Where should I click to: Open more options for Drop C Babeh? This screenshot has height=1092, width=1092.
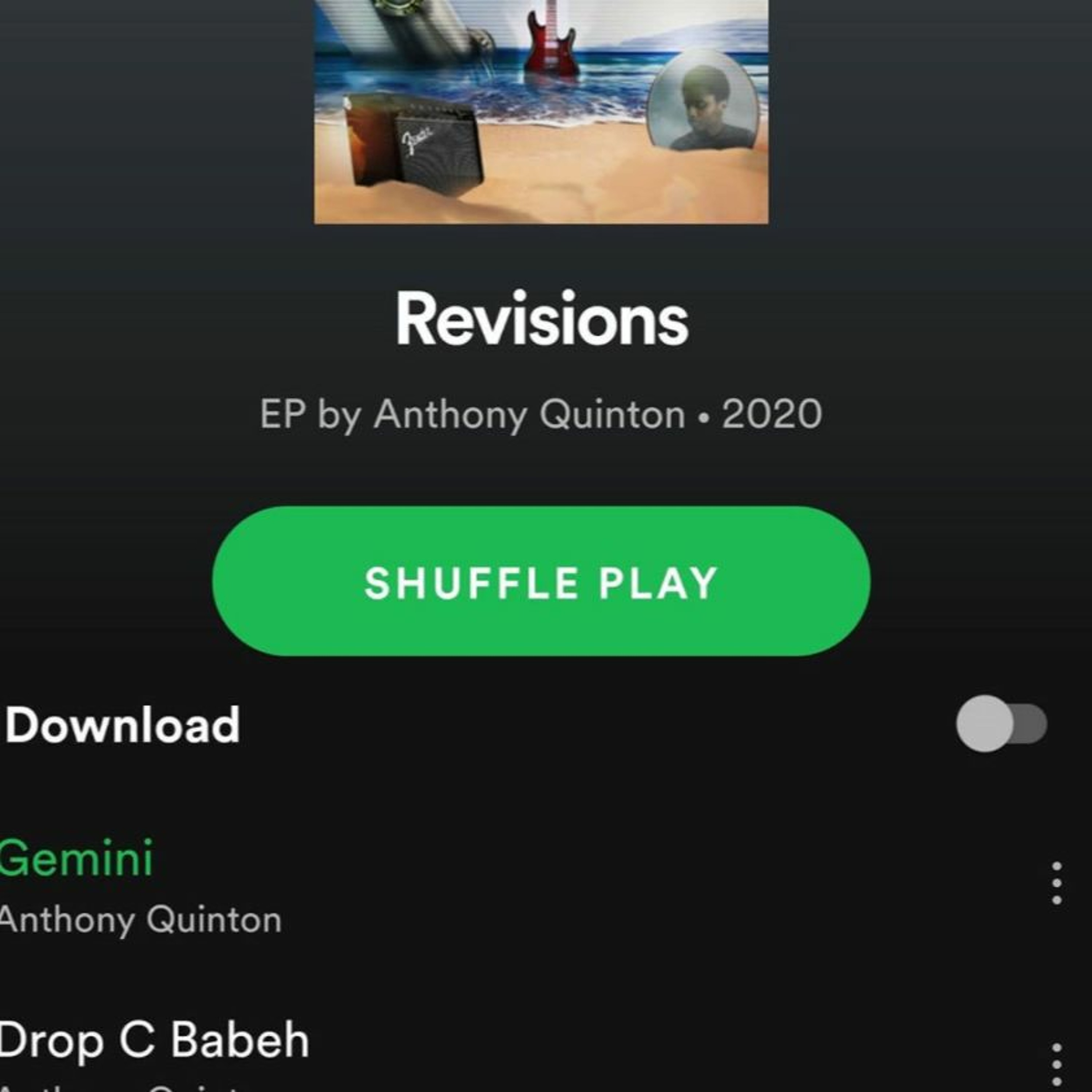click(x=1056, y=1065)
